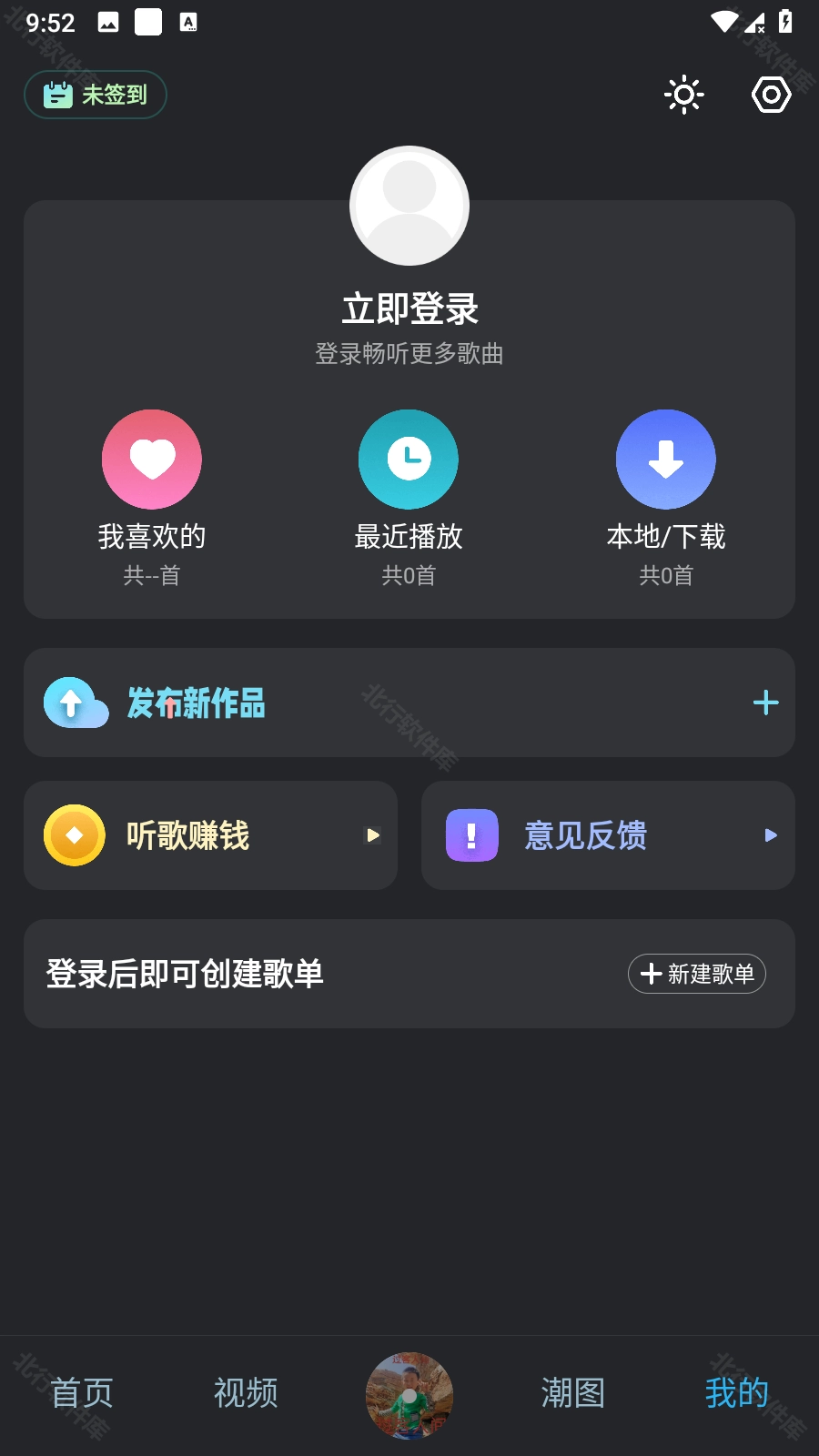This screenshot has width=819, height=1456.
Task: Tap the plus icon beside 发布新作品
Action: tap(765, 703)
